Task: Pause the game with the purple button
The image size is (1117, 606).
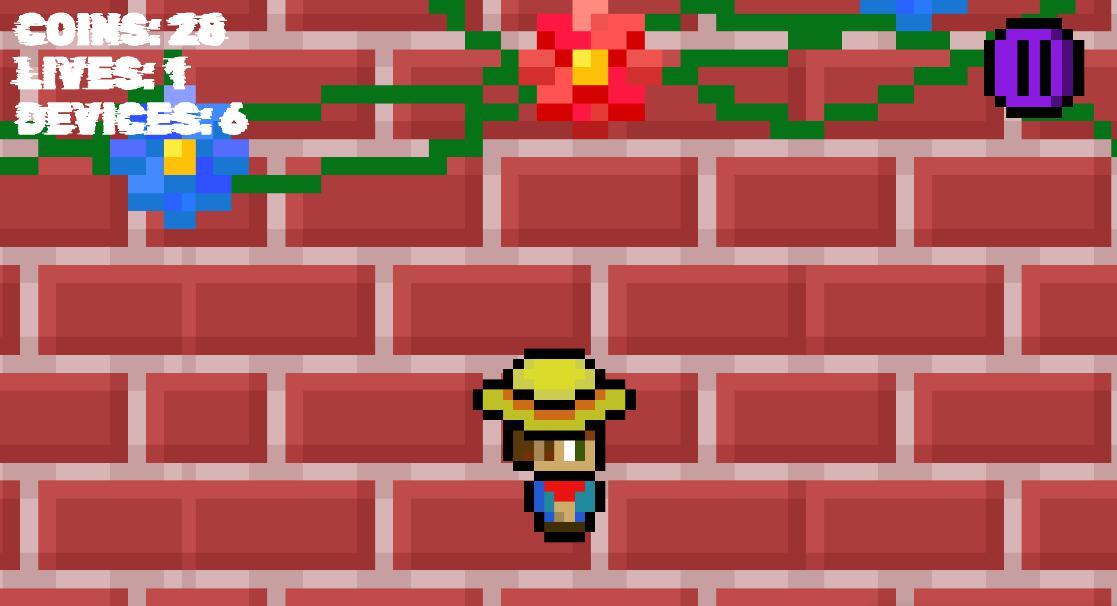Action: (x=1034, y=66)
